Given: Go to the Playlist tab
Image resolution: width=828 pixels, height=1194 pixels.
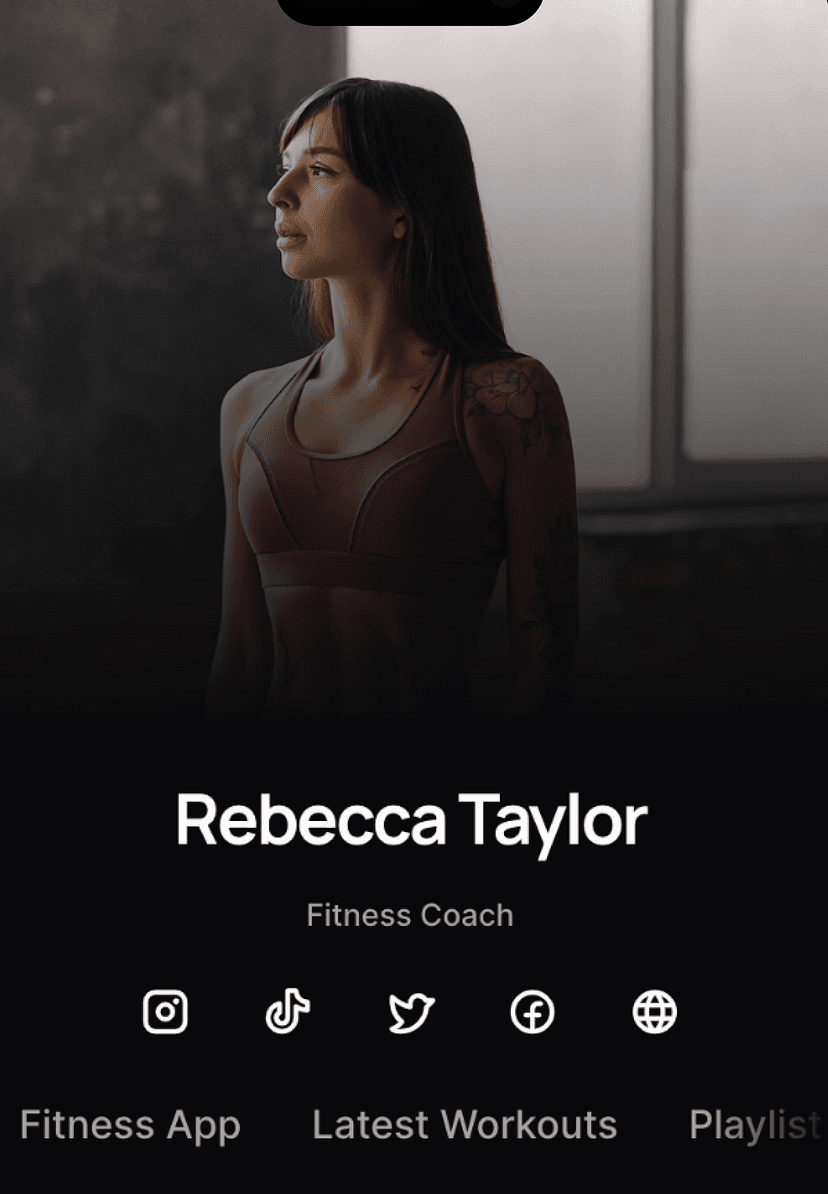Looking at the screenshot, I should [754, 1125].
